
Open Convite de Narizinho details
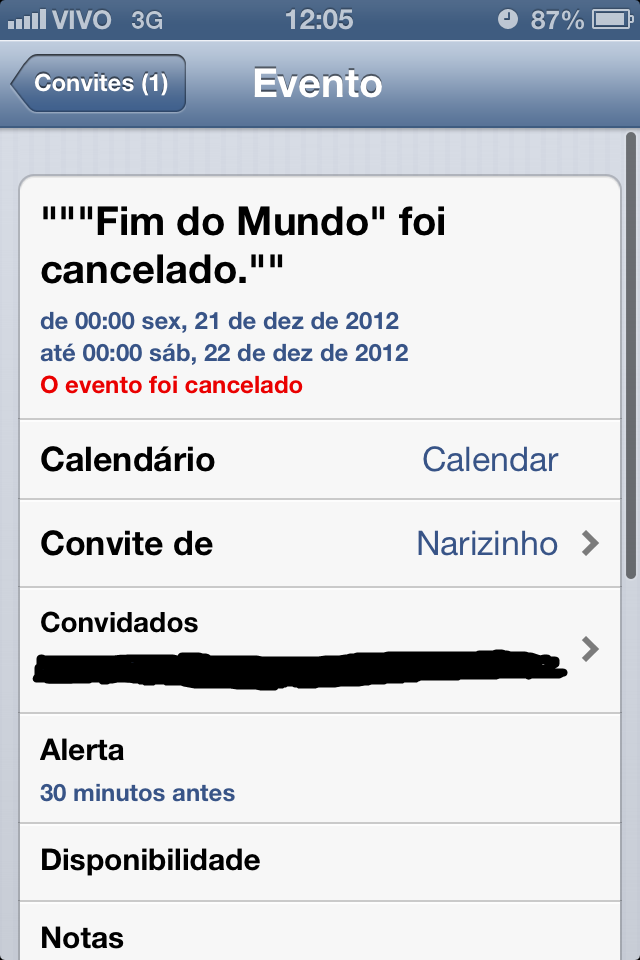point(320,544)
